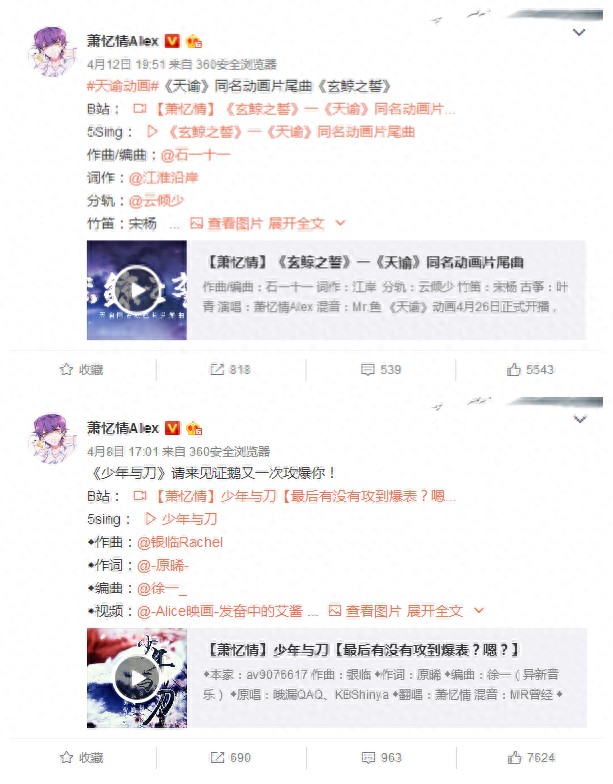Like the post with 7624 likes

[x=529, y=757]
